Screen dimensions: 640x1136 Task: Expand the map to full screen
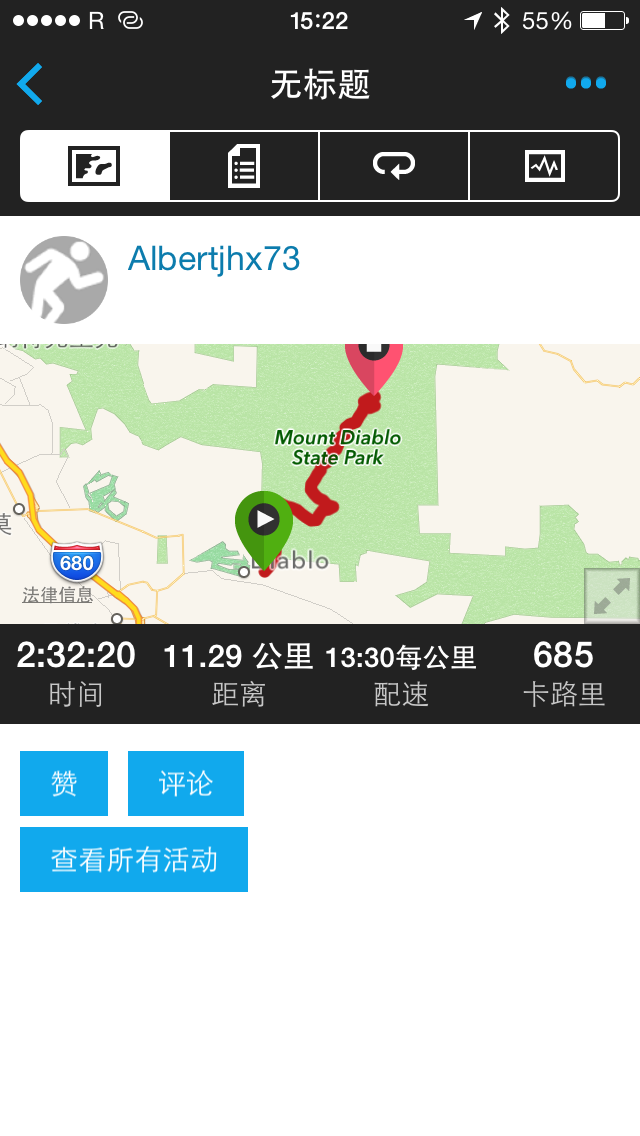tap(612, 596)
